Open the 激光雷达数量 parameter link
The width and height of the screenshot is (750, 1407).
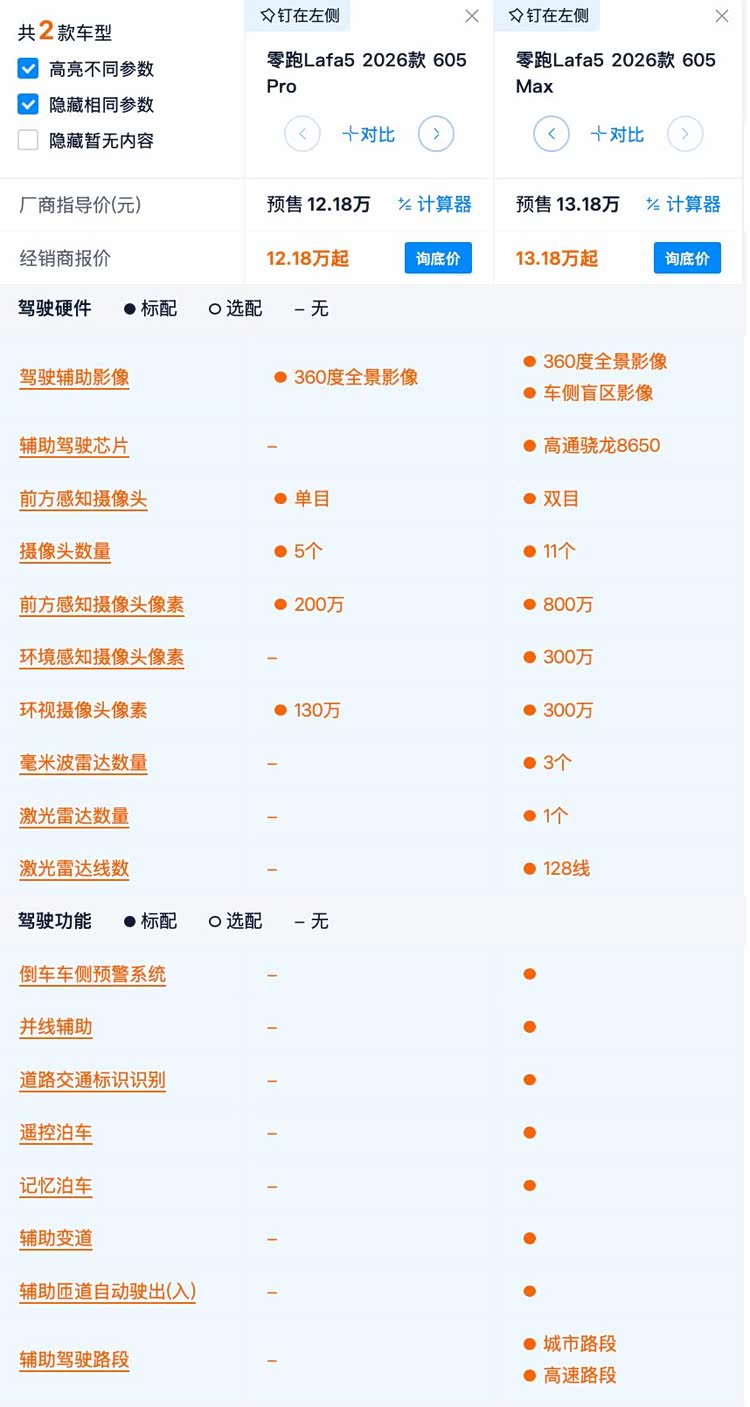(x=74, y=816)
